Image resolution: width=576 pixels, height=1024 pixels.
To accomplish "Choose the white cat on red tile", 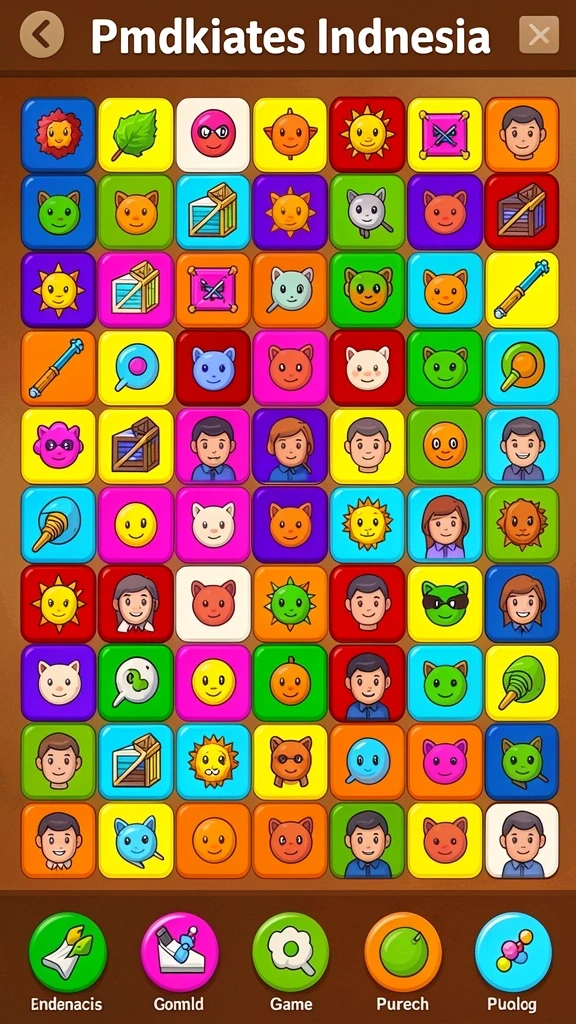I will pyautogui.click(x=367, y=368).
